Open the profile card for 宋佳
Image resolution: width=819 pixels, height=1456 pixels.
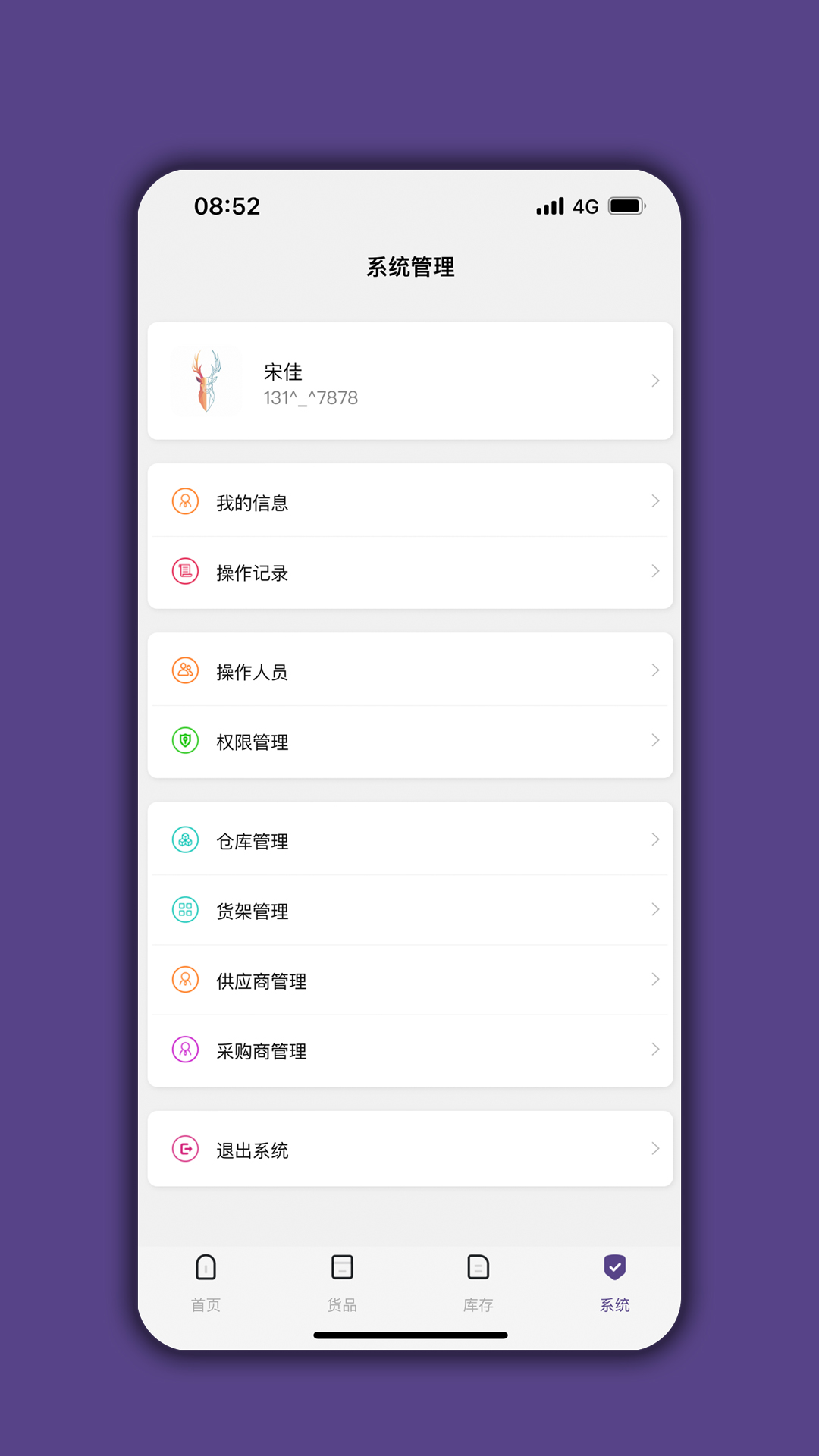tap(409, 381)
